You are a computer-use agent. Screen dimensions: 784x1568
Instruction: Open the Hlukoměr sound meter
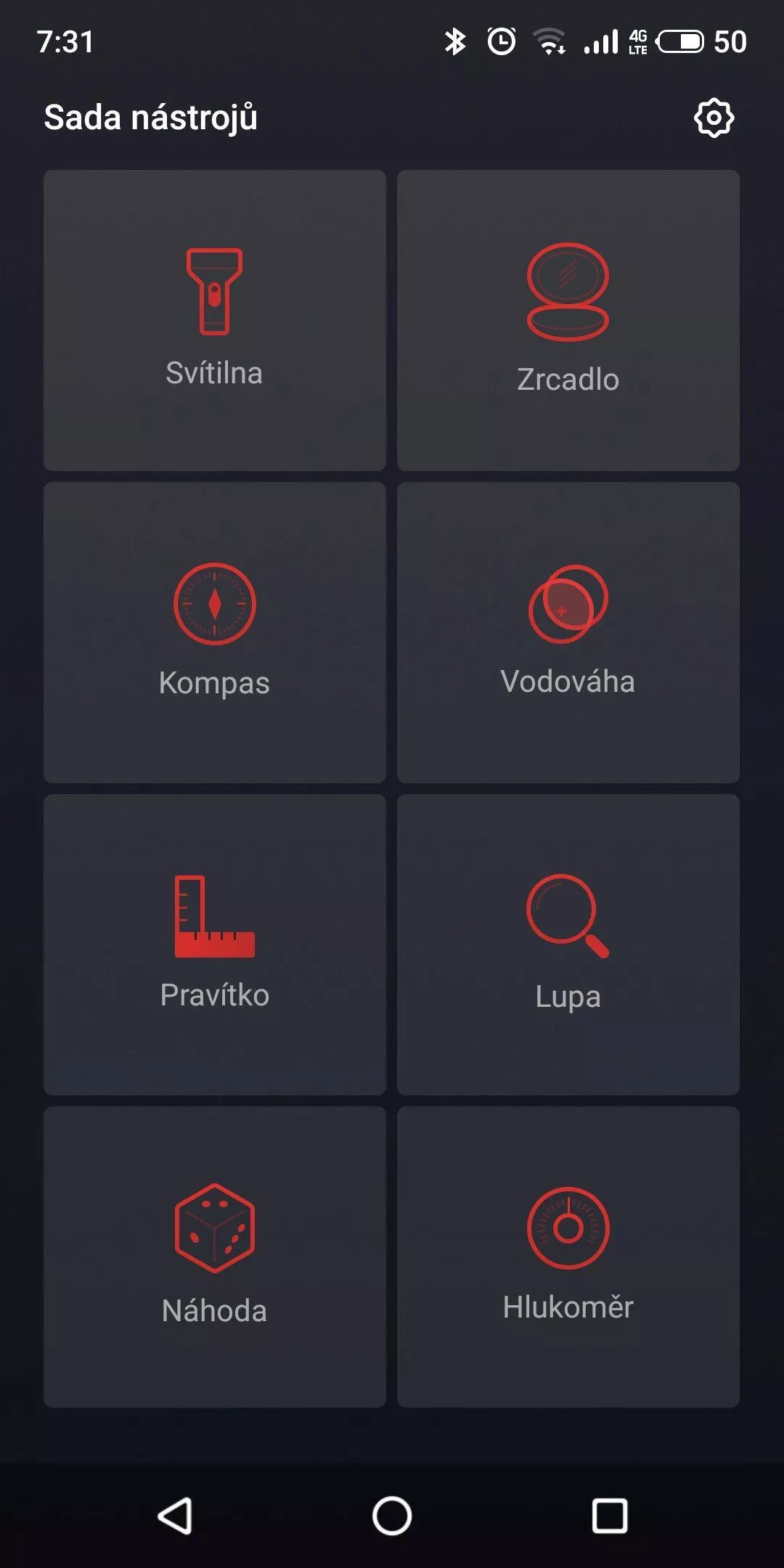point(568,1257)
